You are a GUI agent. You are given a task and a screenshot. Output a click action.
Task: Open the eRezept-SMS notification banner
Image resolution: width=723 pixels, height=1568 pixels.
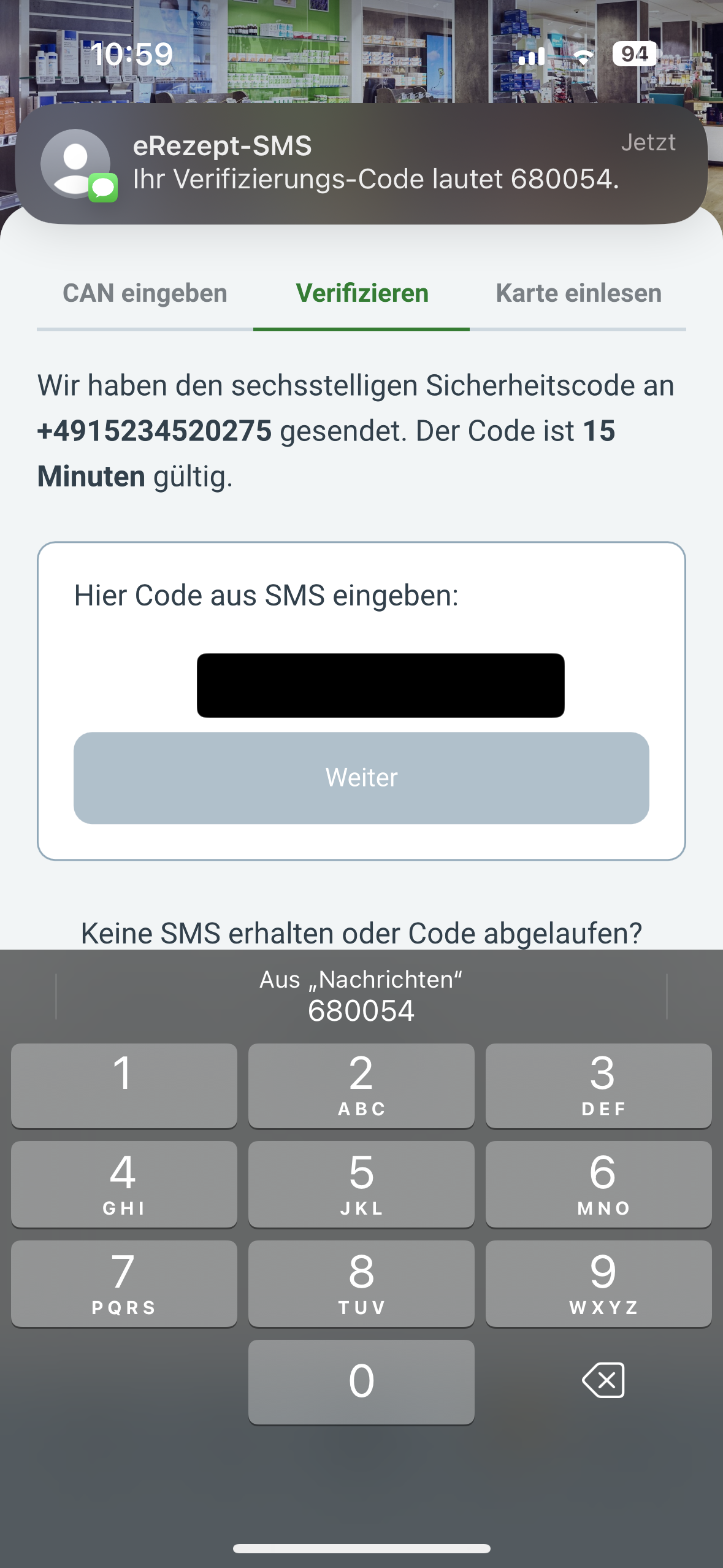361,163
